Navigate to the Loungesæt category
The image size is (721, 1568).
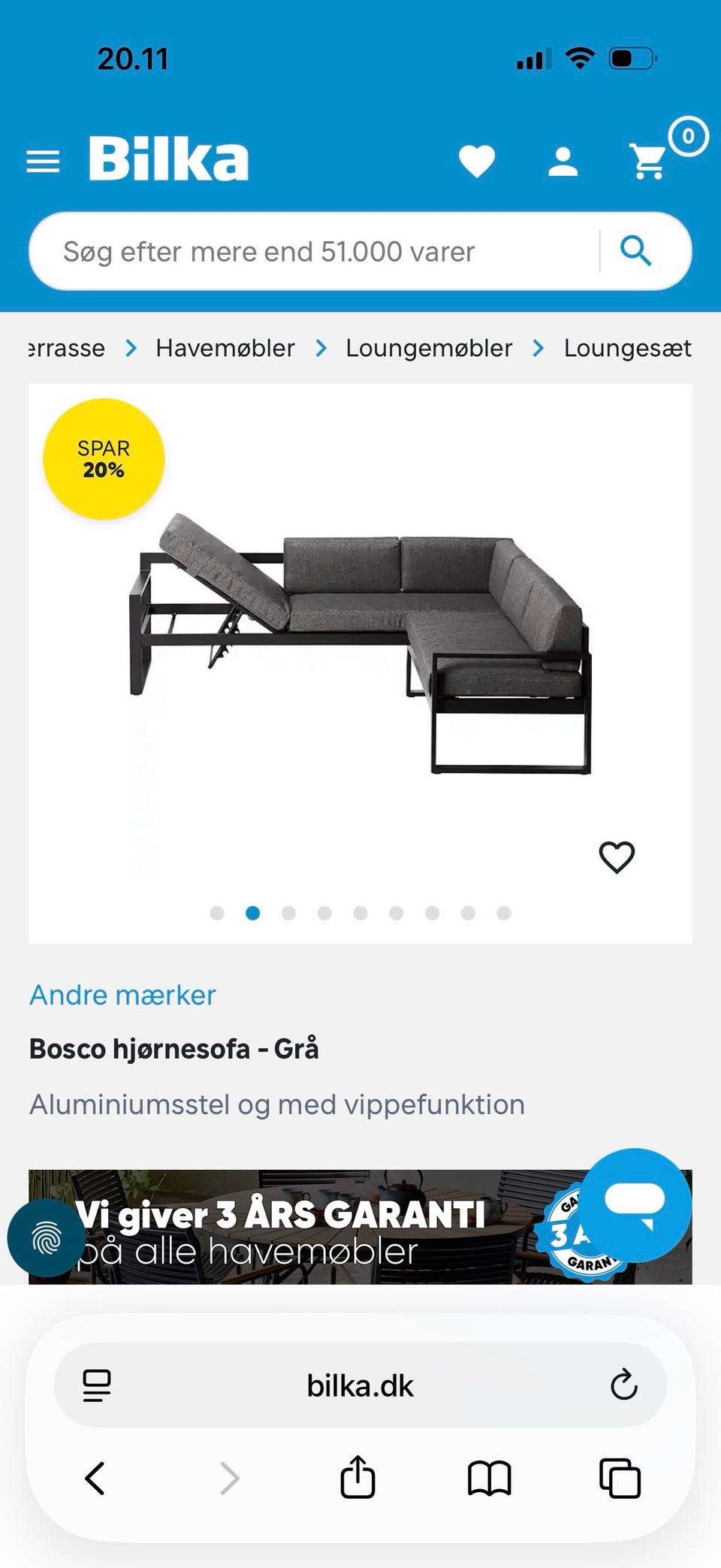628,348
